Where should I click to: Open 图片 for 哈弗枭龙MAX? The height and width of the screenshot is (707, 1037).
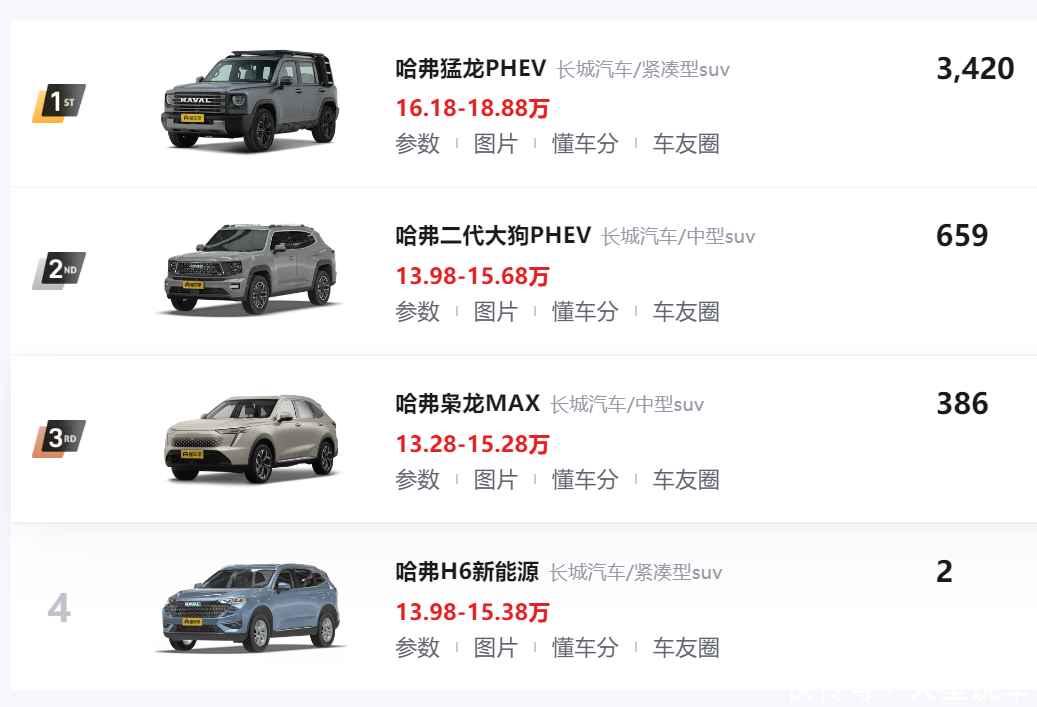point(495,480)
